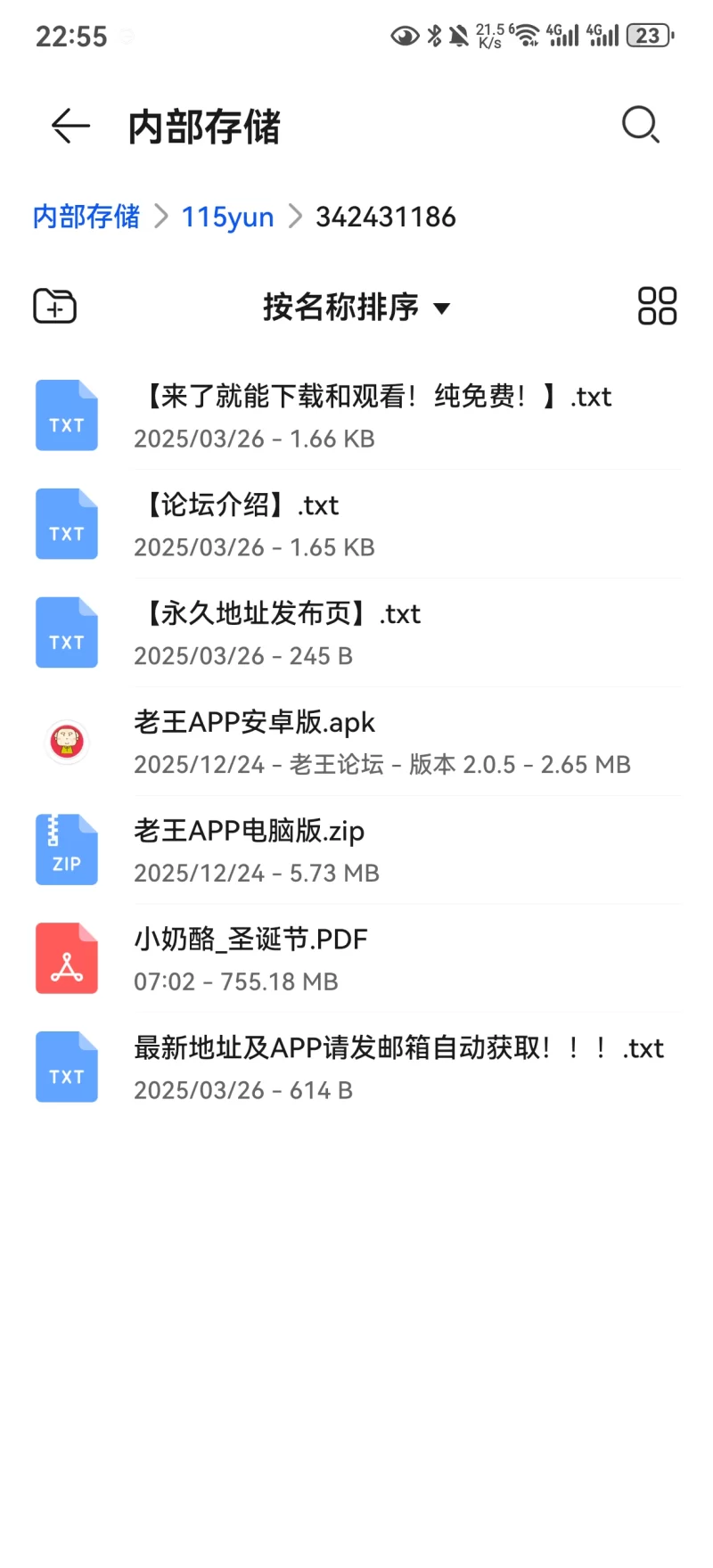Open 【来了就能下载和观看！纯免费！】.txt file
The height and width of the screenshot is (1568, 713).
click(x=374, y=416)
